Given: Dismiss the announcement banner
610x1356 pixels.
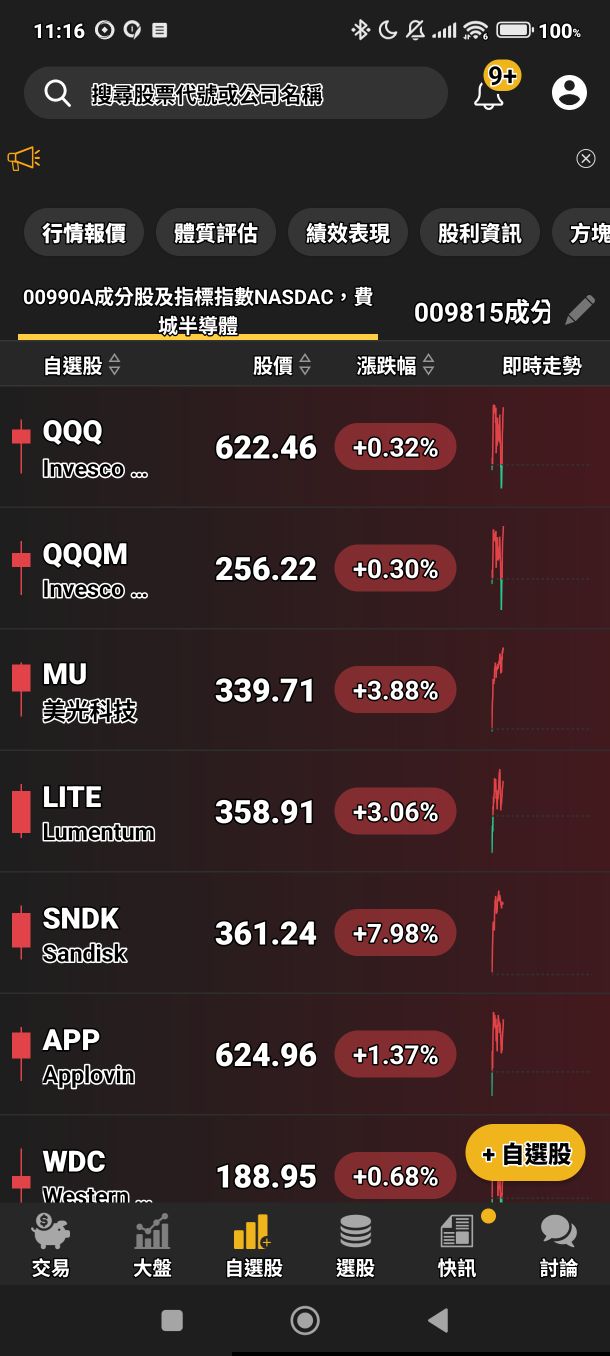Looking at the screenshot, I should click(x=586, y=158).
